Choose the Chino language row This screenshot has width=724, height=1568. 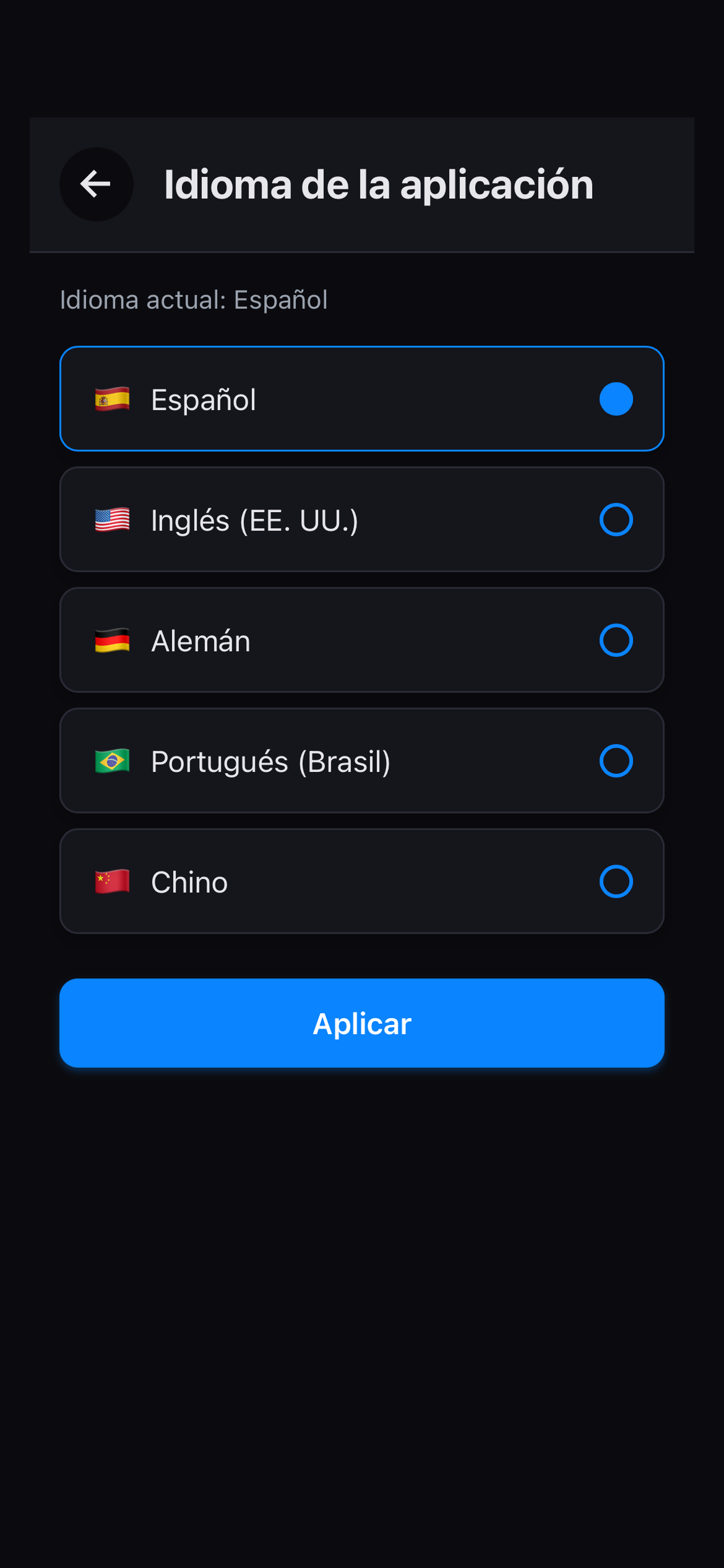pos(361,881)
